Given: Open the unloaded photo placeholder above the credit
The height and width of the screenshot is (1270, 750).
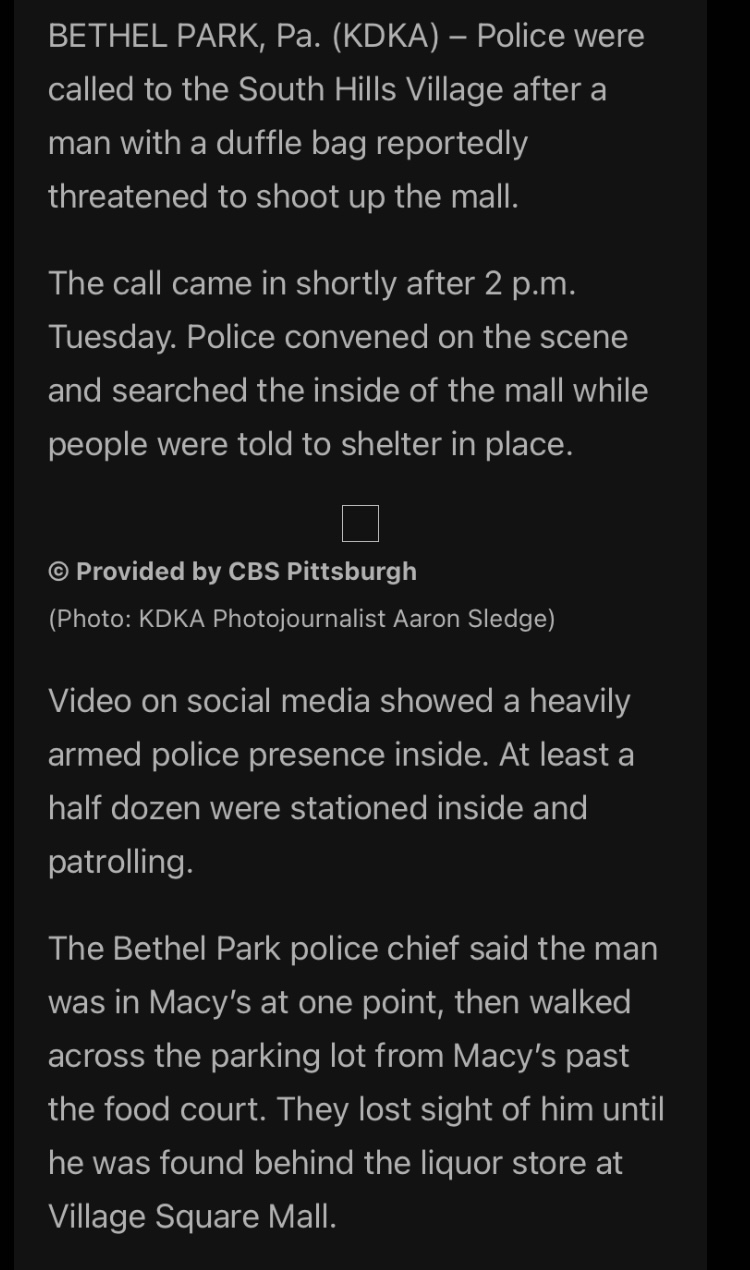Looking at the screenshot, I should (360, 523).
